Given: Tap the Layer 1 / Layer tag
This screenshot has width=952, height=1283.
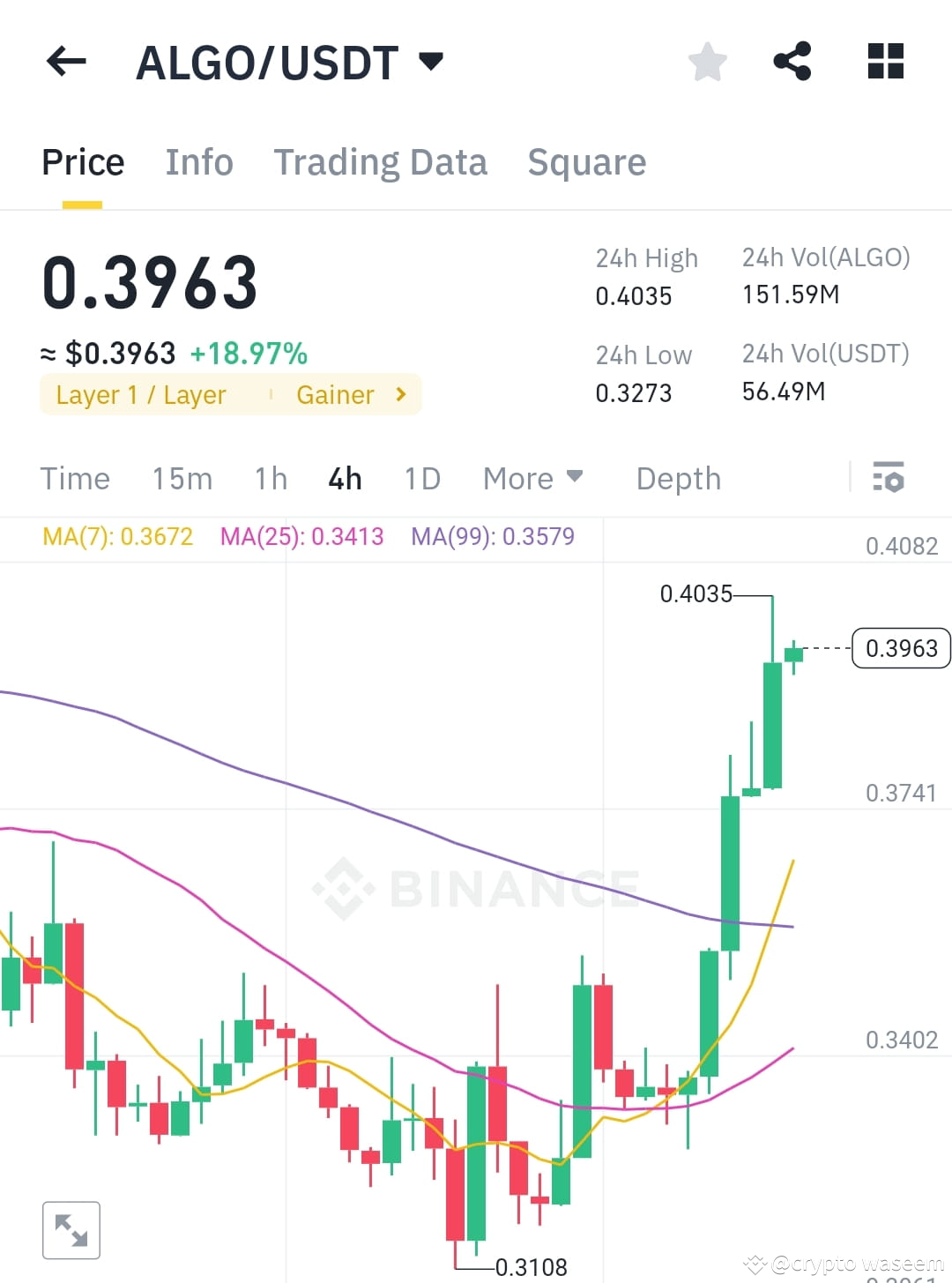Looking at the screenshot, I should click(x=140, y=394).
